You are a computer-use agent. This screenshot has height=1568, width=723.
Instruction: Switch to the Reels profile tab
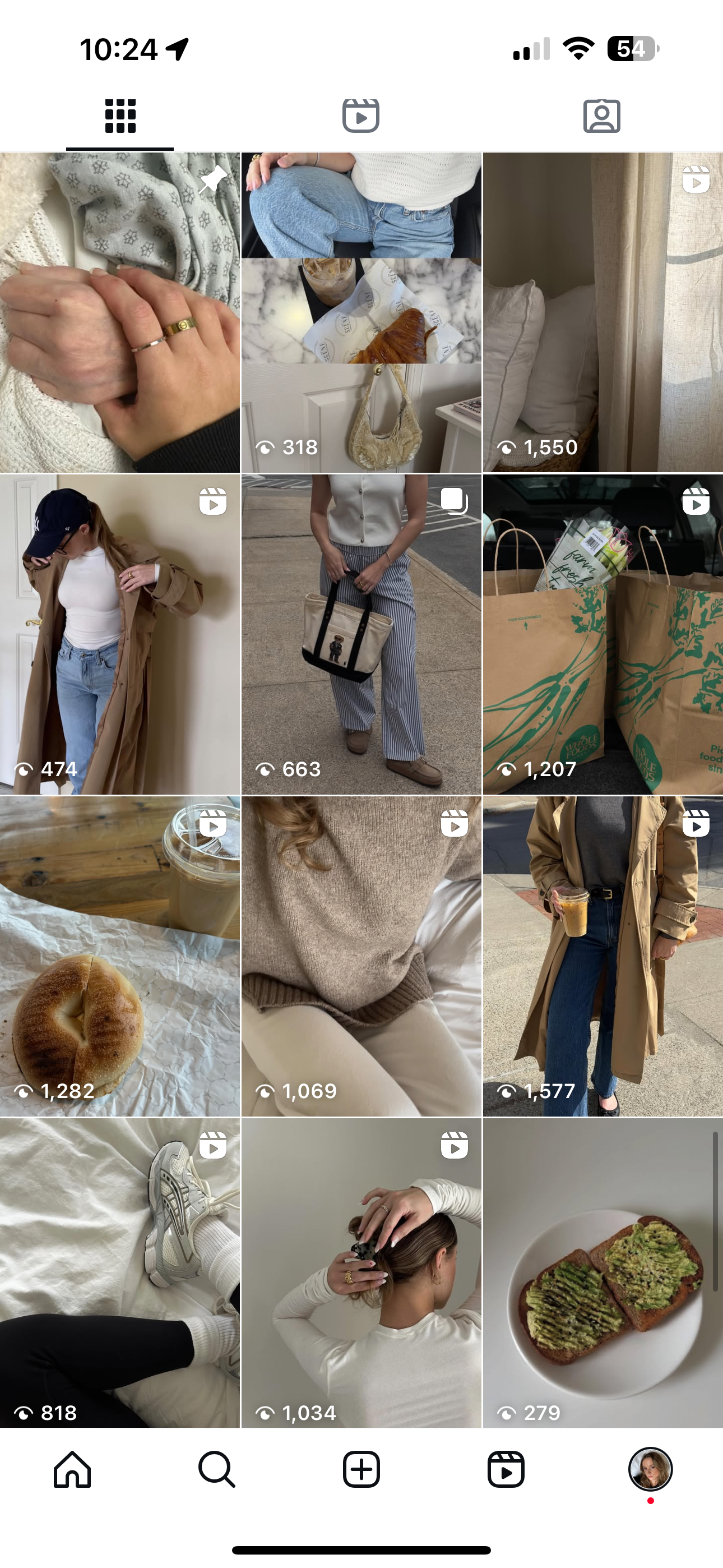361,116
